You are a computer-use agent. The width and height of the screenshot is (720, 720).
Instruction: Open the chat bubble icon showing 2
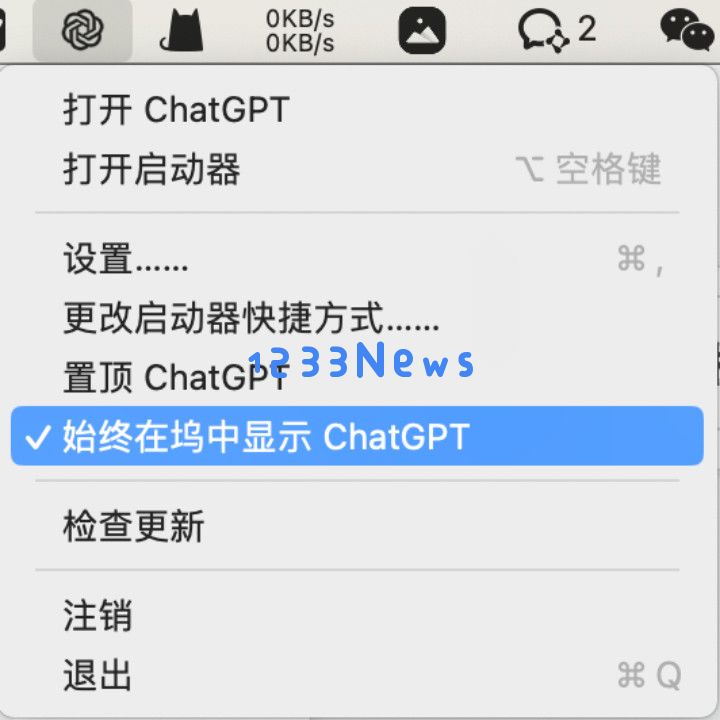tap(555, 29)
